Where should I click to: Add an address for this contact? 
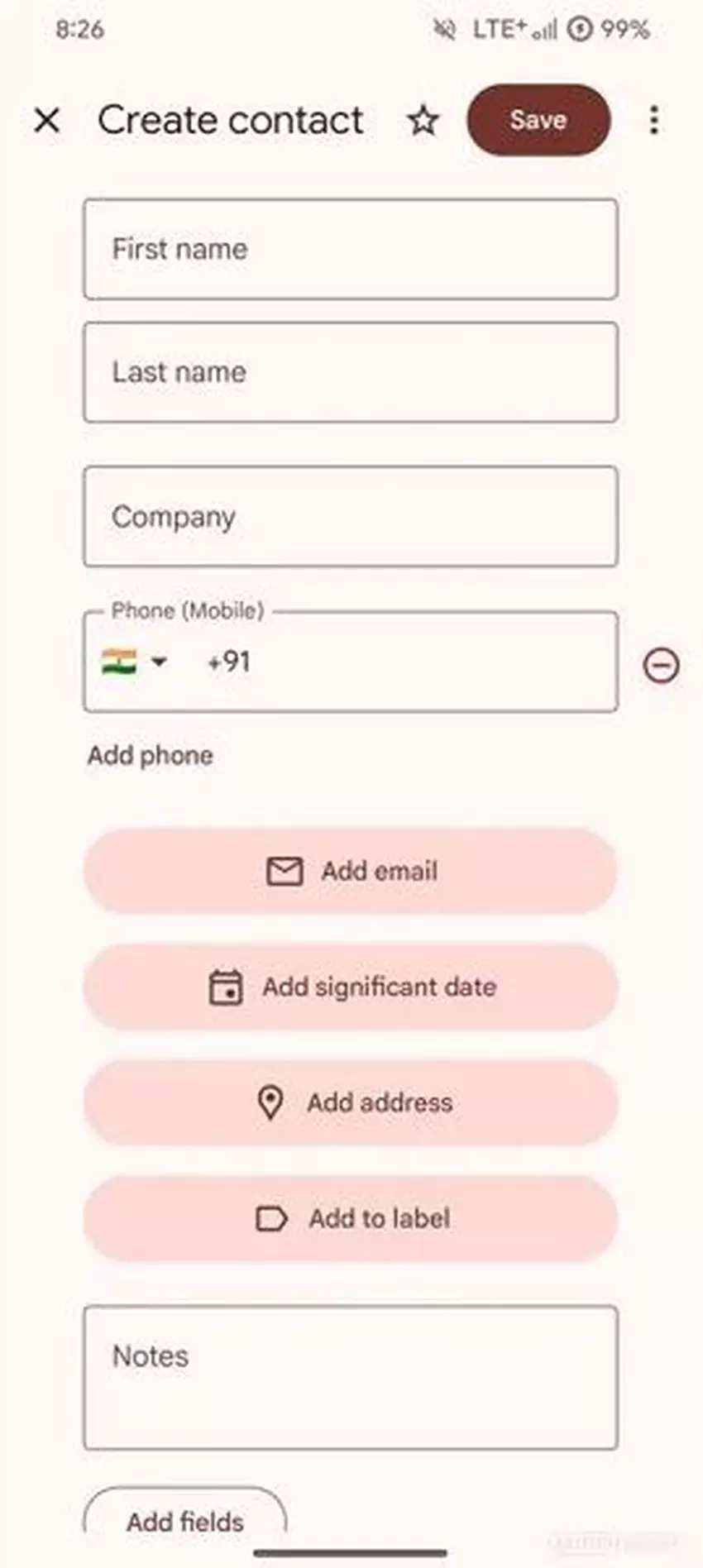[350, 1102]
